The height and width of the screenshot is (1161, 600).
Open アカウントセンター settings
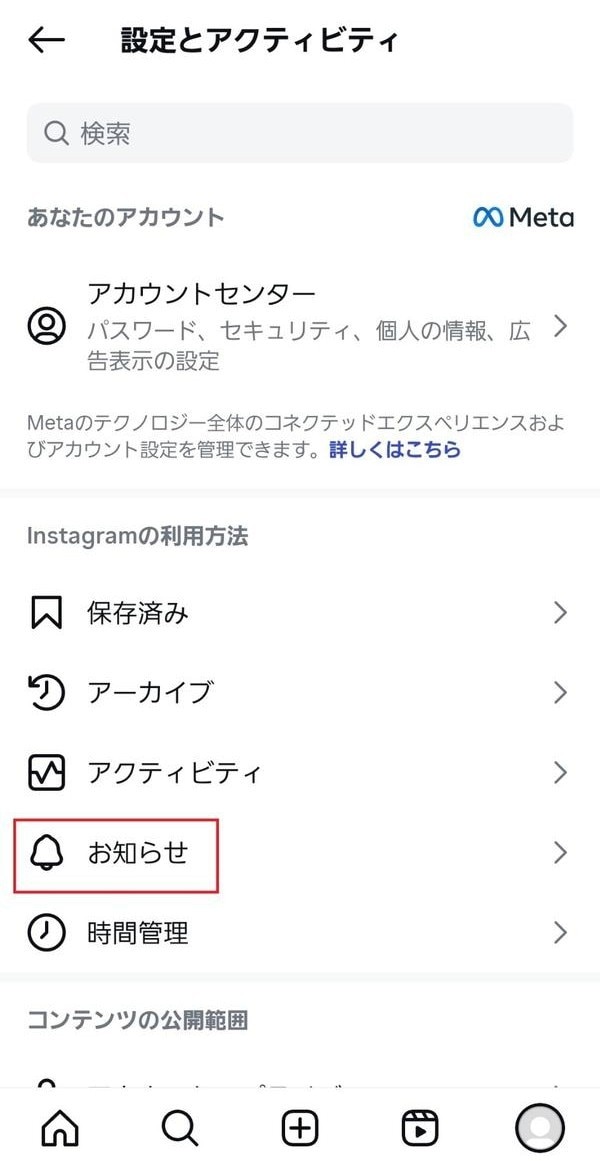tap(300, 326)
